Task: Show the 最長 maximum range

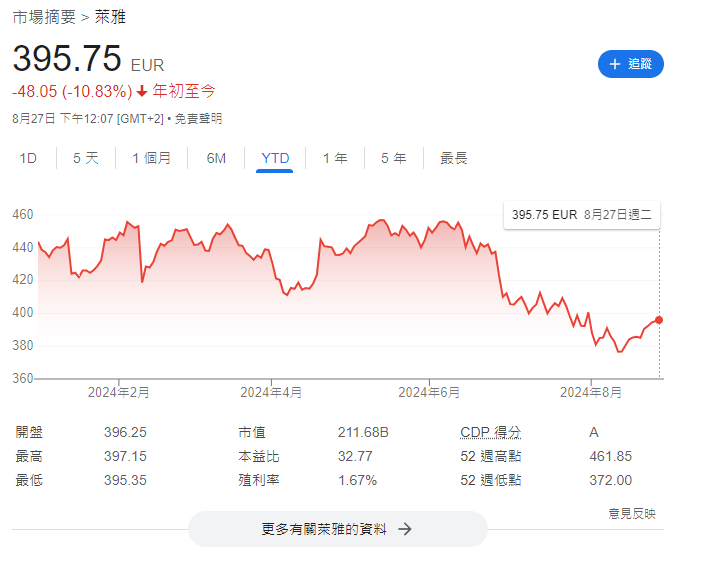Action: (x=453, y=158)
